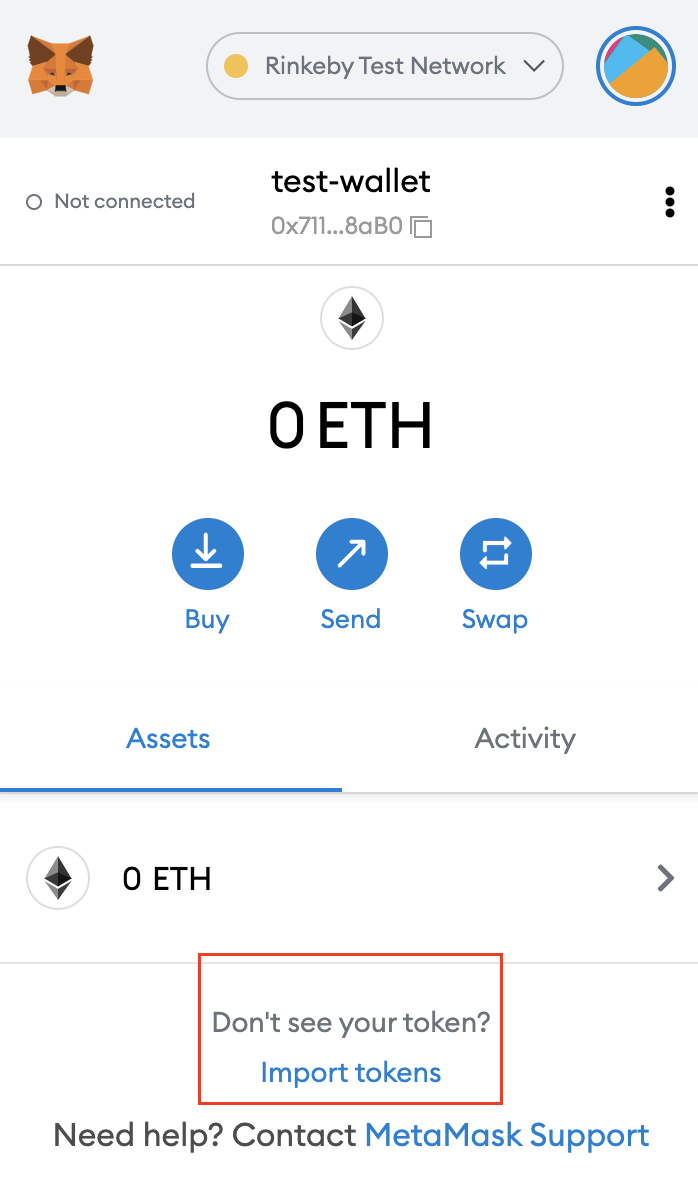The width and height of the screenshot is (698, 1188).
Task: Check the Not connected site status
Action: [111, 202]
